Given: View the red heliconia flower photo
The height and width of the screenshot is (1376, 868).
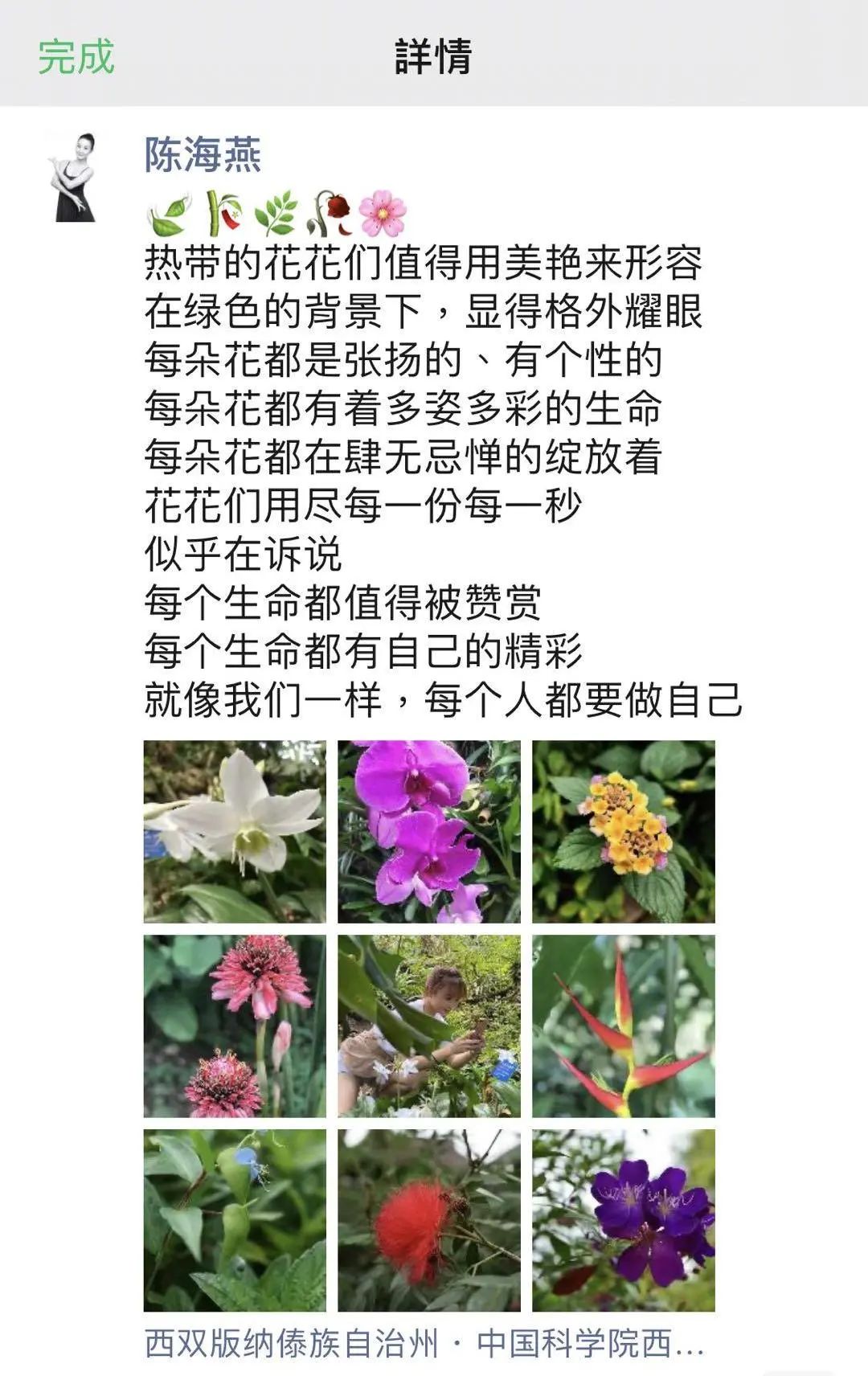Looking at the screenshot, I should click(623, 1026).
